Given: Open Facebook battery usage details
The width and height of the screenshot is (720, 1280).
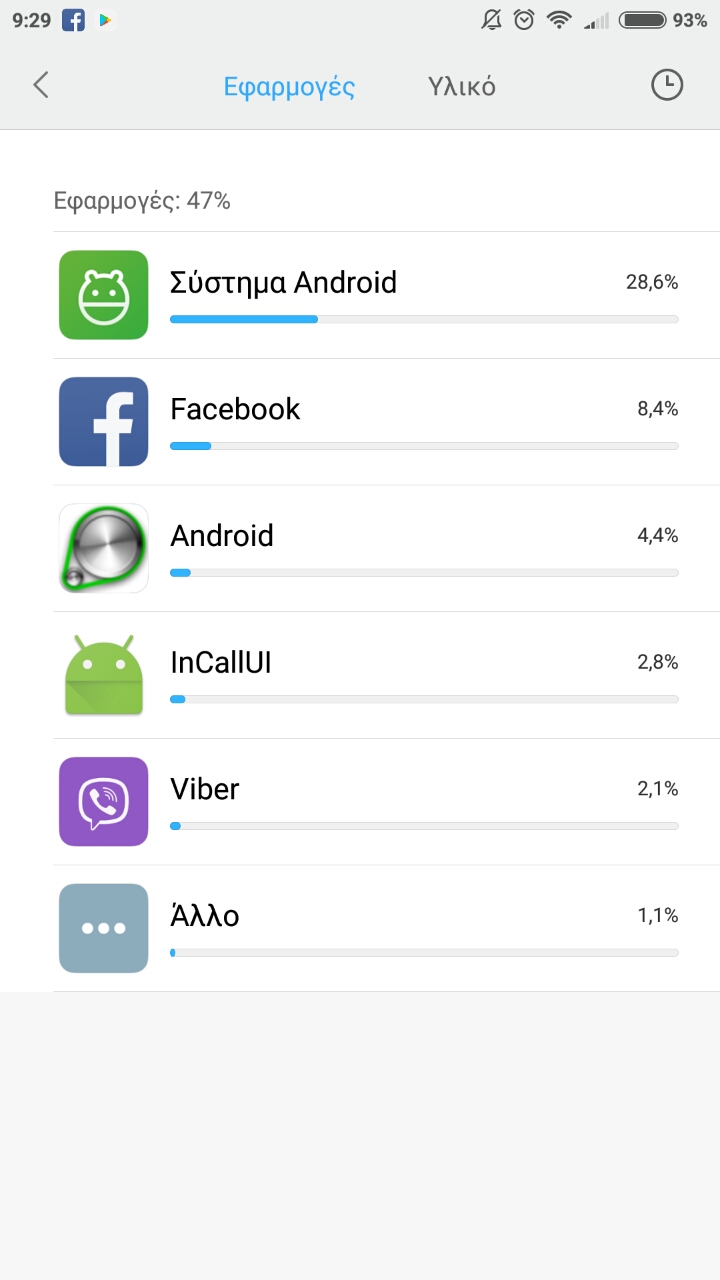Looking at the screenshot, I should coord(385,422).
